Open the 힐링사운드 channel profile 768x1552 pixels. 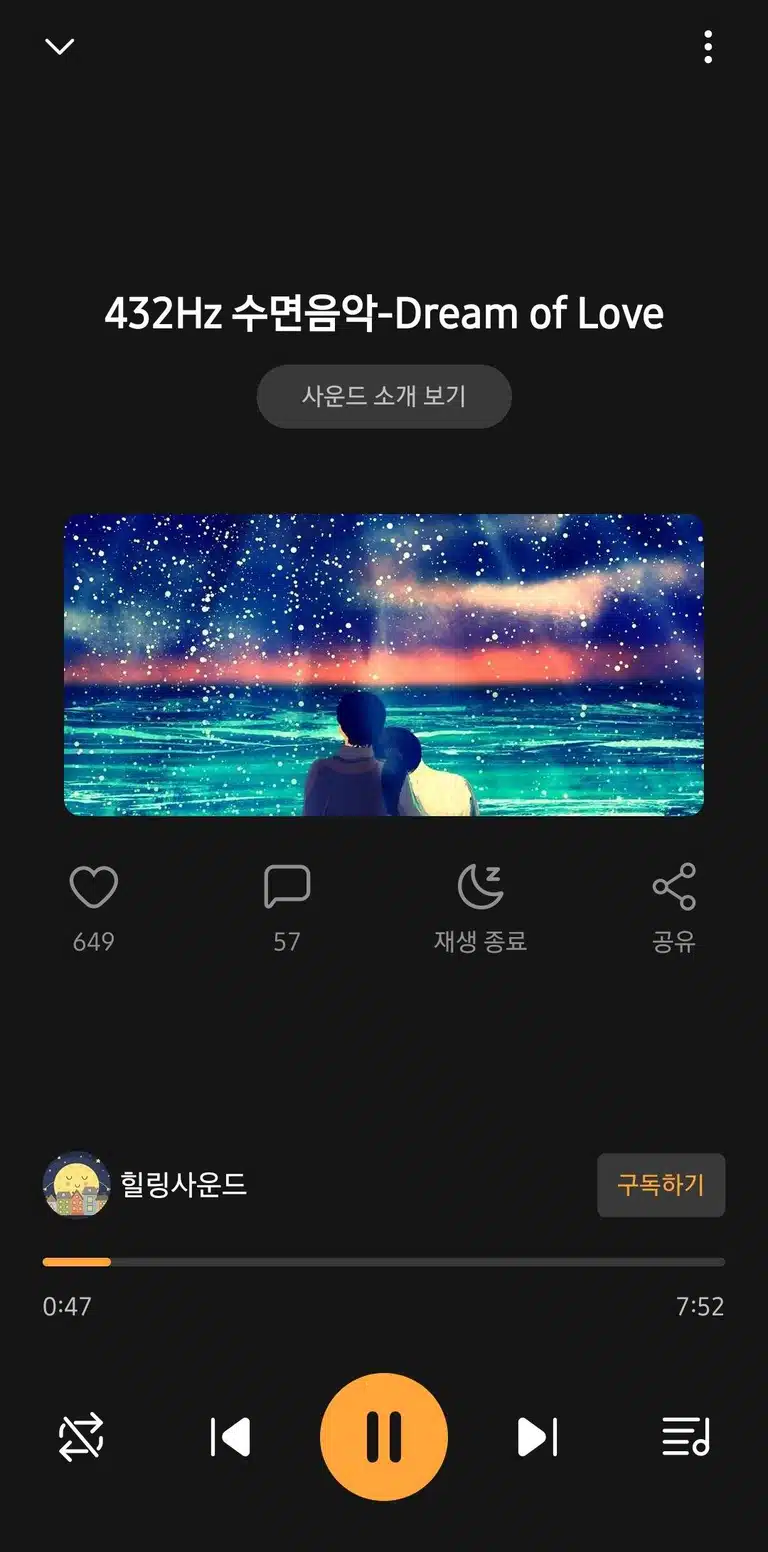[x=145, y=1185]
